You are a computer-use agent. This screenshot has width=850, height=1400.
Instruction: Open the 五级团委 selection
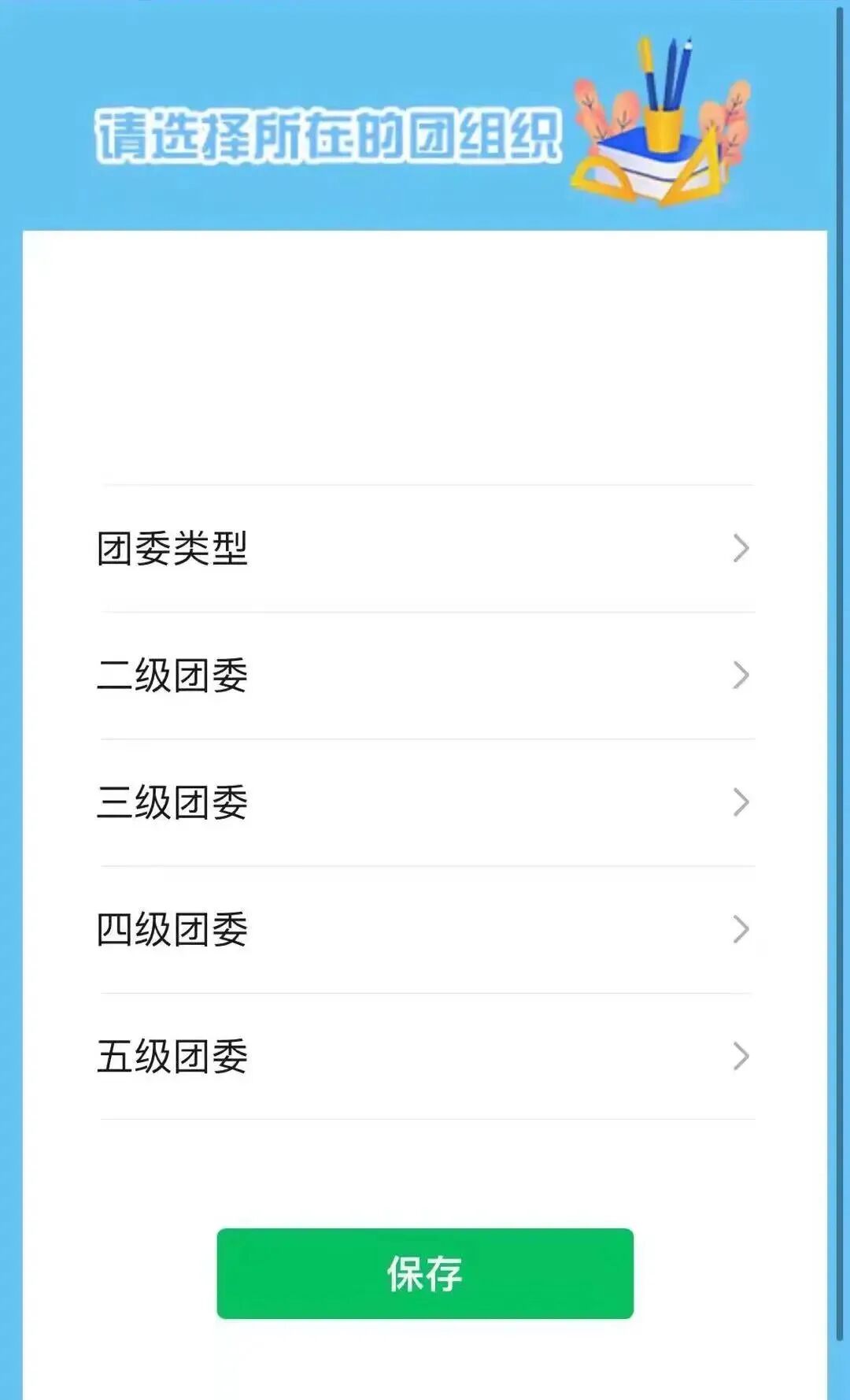427,1057
